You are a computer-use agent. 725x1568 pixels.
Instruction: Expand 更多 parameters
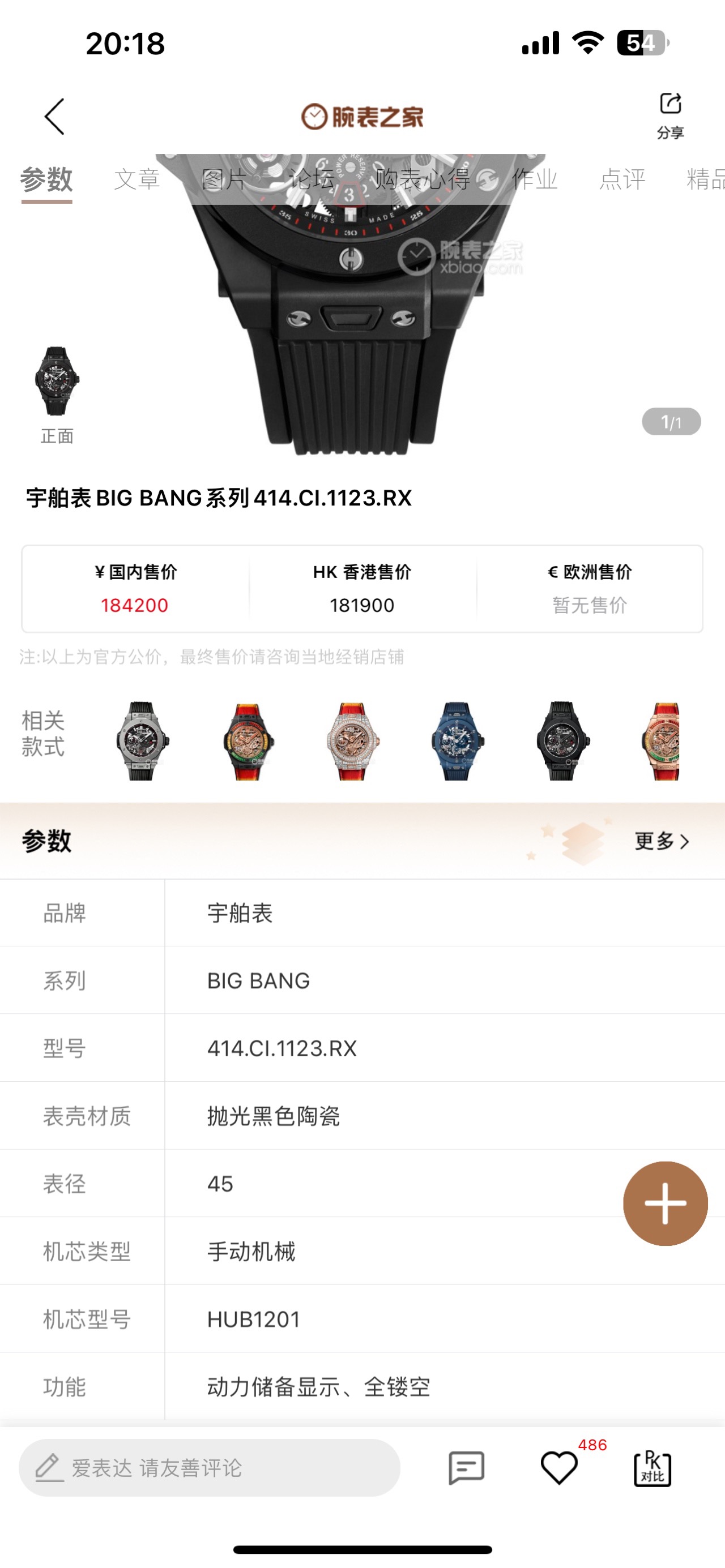661,841
